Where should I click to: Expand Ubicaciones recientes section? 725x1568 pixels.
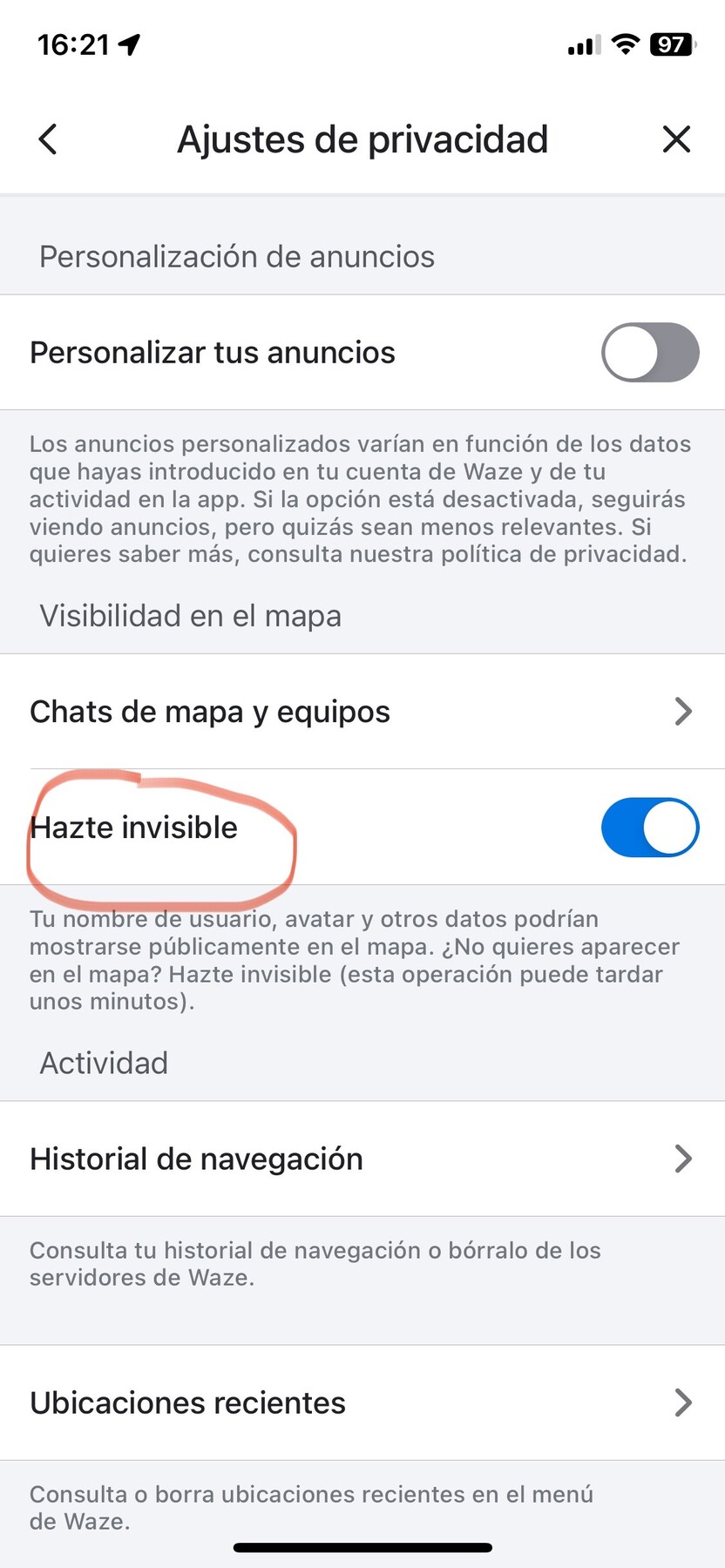pos(684,1402)
